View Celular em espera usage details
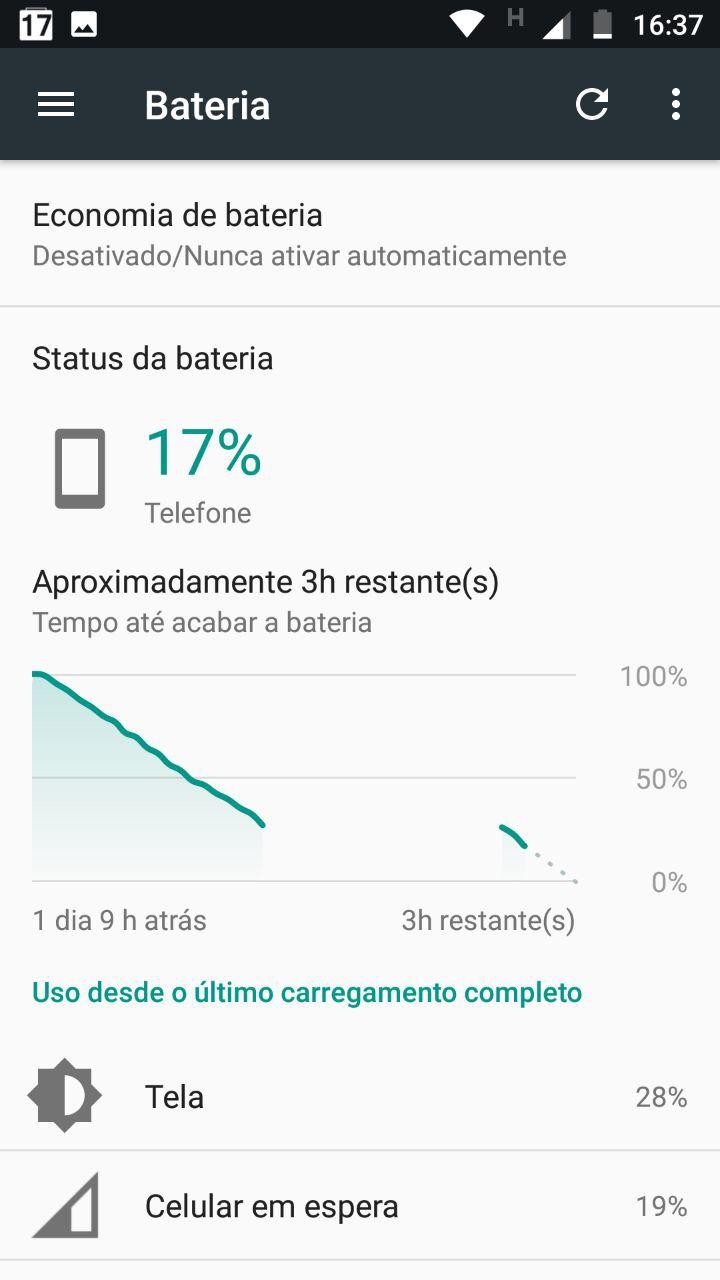The image size is (720, 1280). (x=360, y=1206)
